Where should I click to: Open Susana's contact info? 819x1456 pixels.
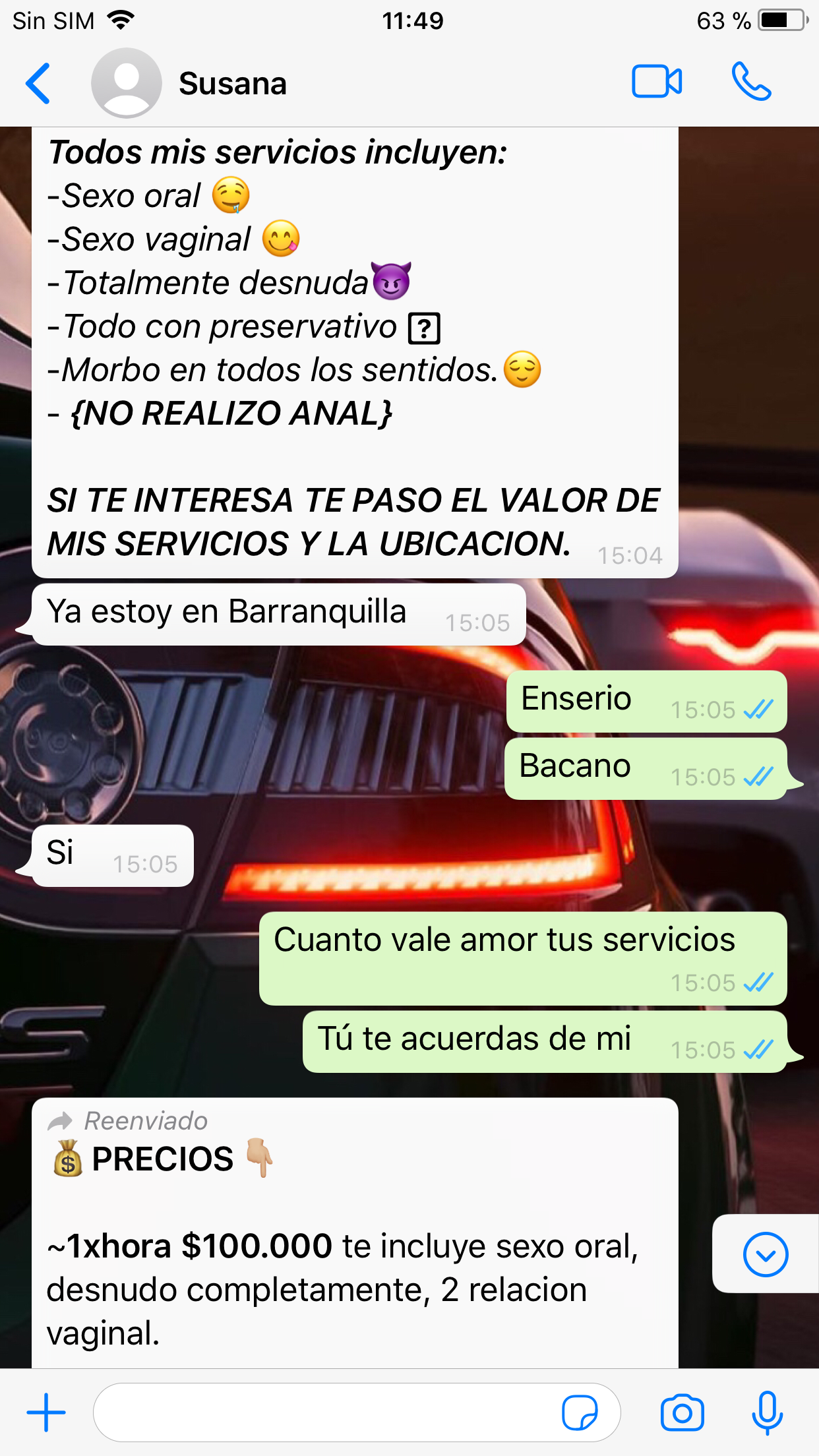(x=233, y=84)
